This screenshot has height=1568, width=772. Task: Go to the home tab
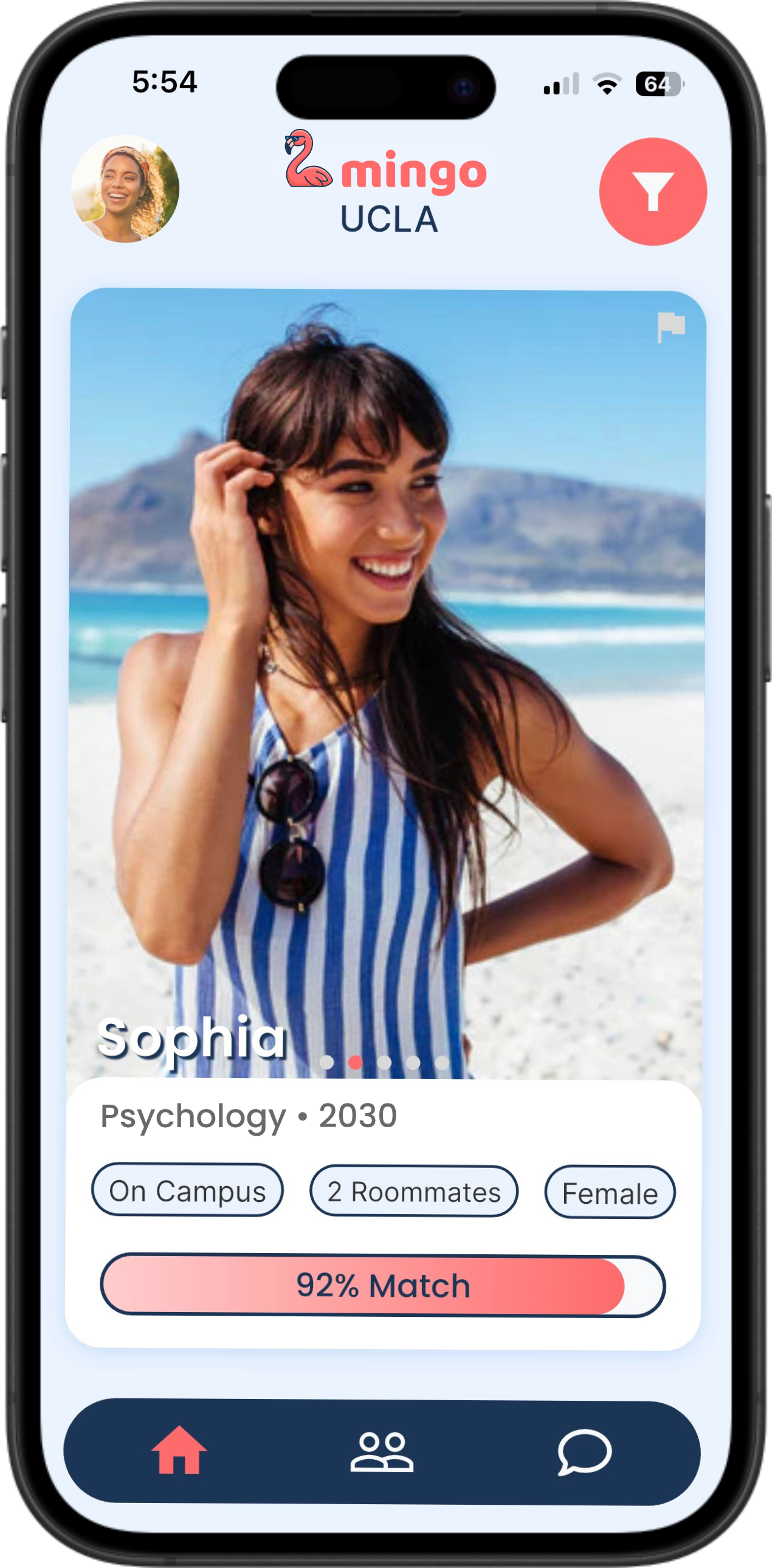point(179,1451)
